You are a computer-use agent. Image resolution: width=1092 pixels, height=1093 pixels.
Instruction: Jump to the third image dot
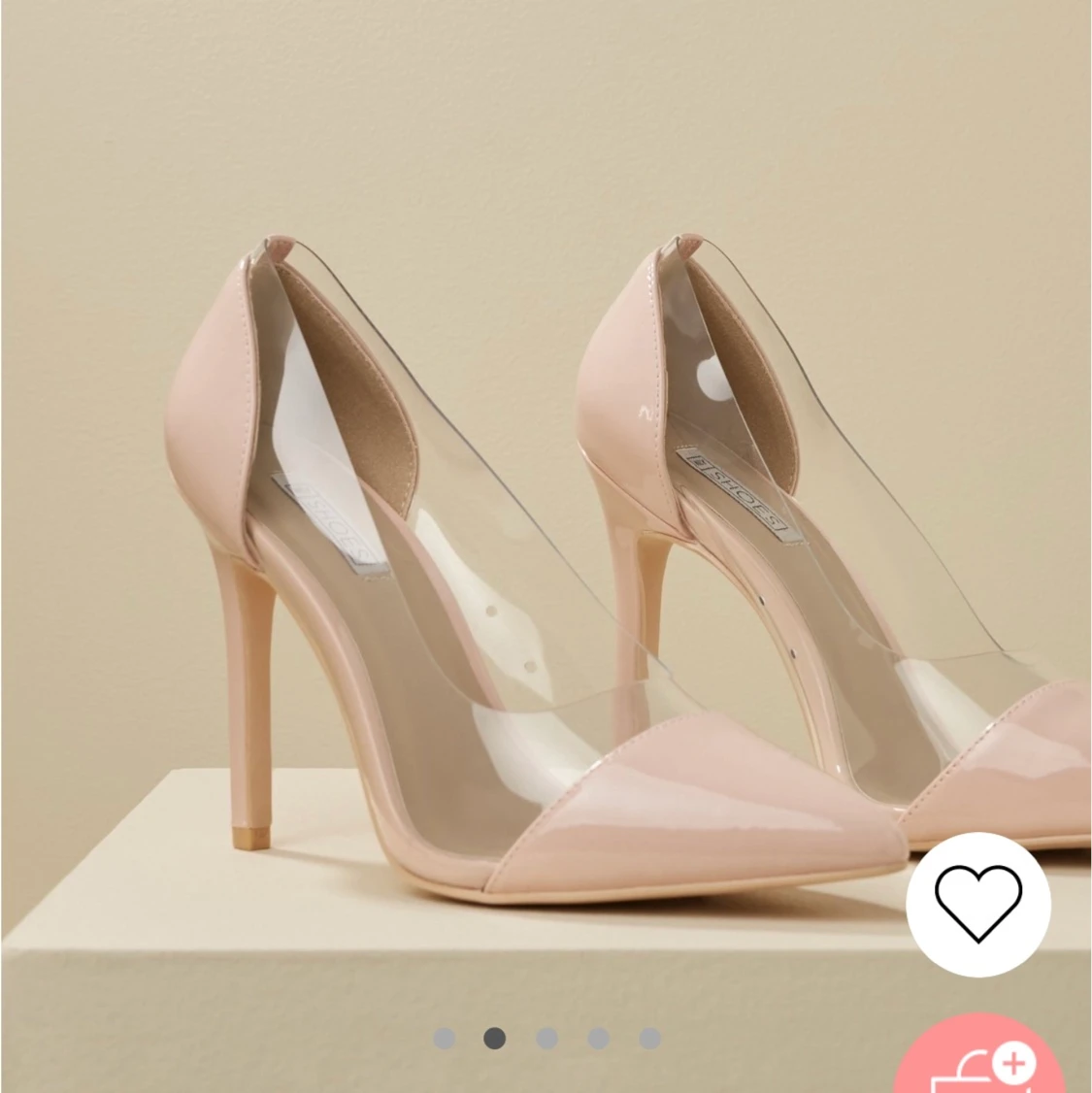(546, 1039)
